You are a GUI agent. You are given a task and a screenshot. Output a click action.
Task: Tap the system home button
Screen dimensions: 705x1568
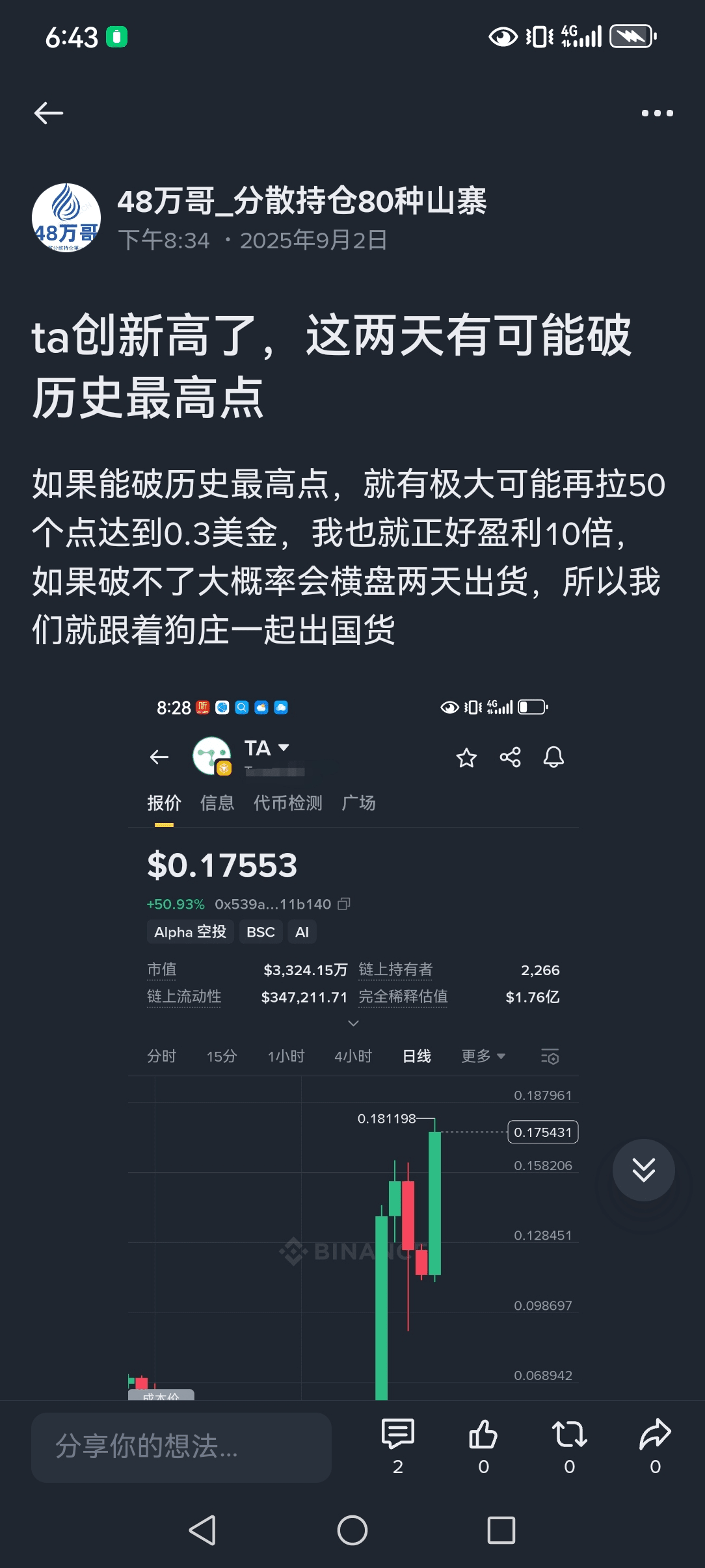[352, 1530]
